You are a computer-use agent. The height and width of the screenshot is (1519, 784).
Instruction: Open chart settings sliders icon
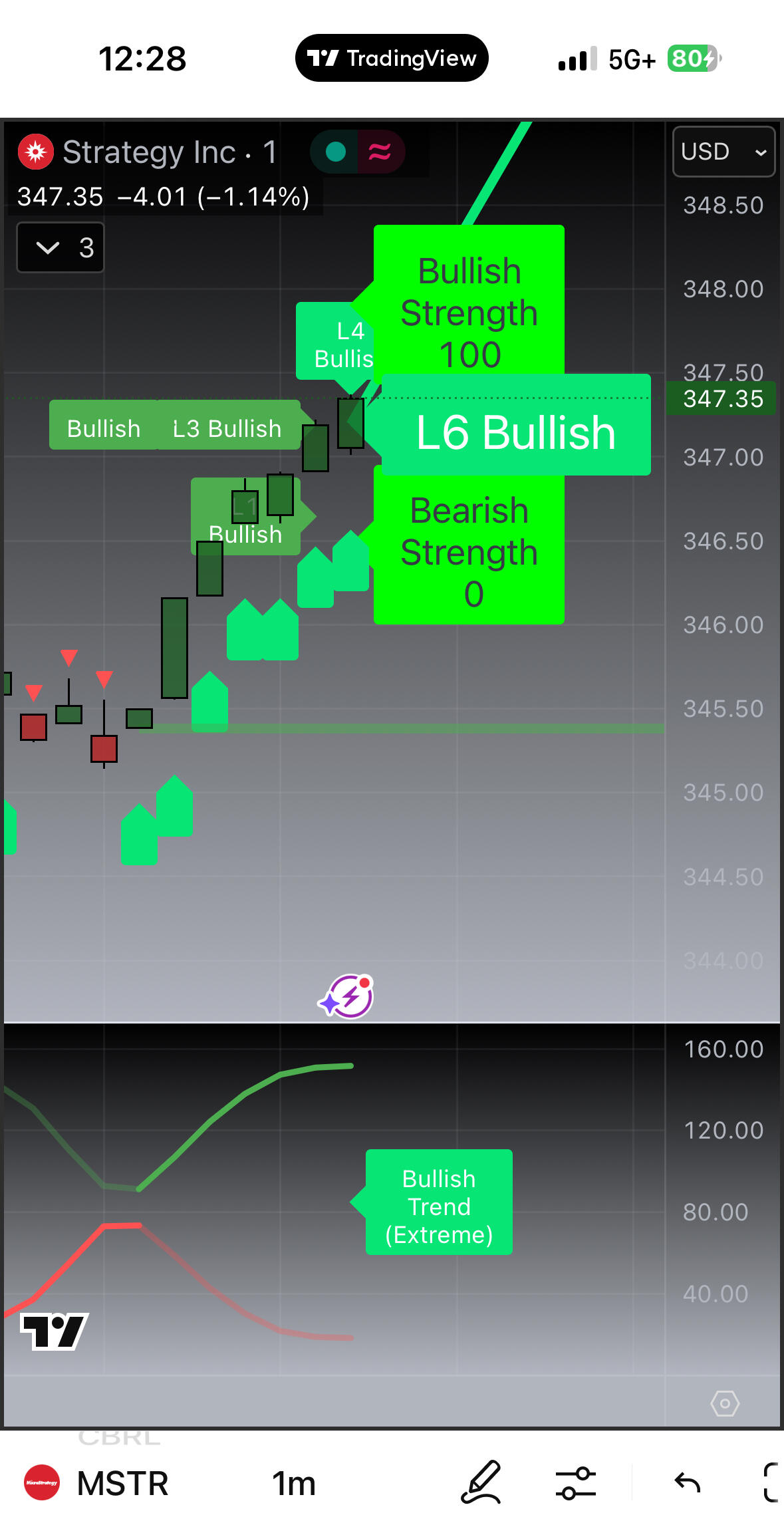[x=575, y=1483]
